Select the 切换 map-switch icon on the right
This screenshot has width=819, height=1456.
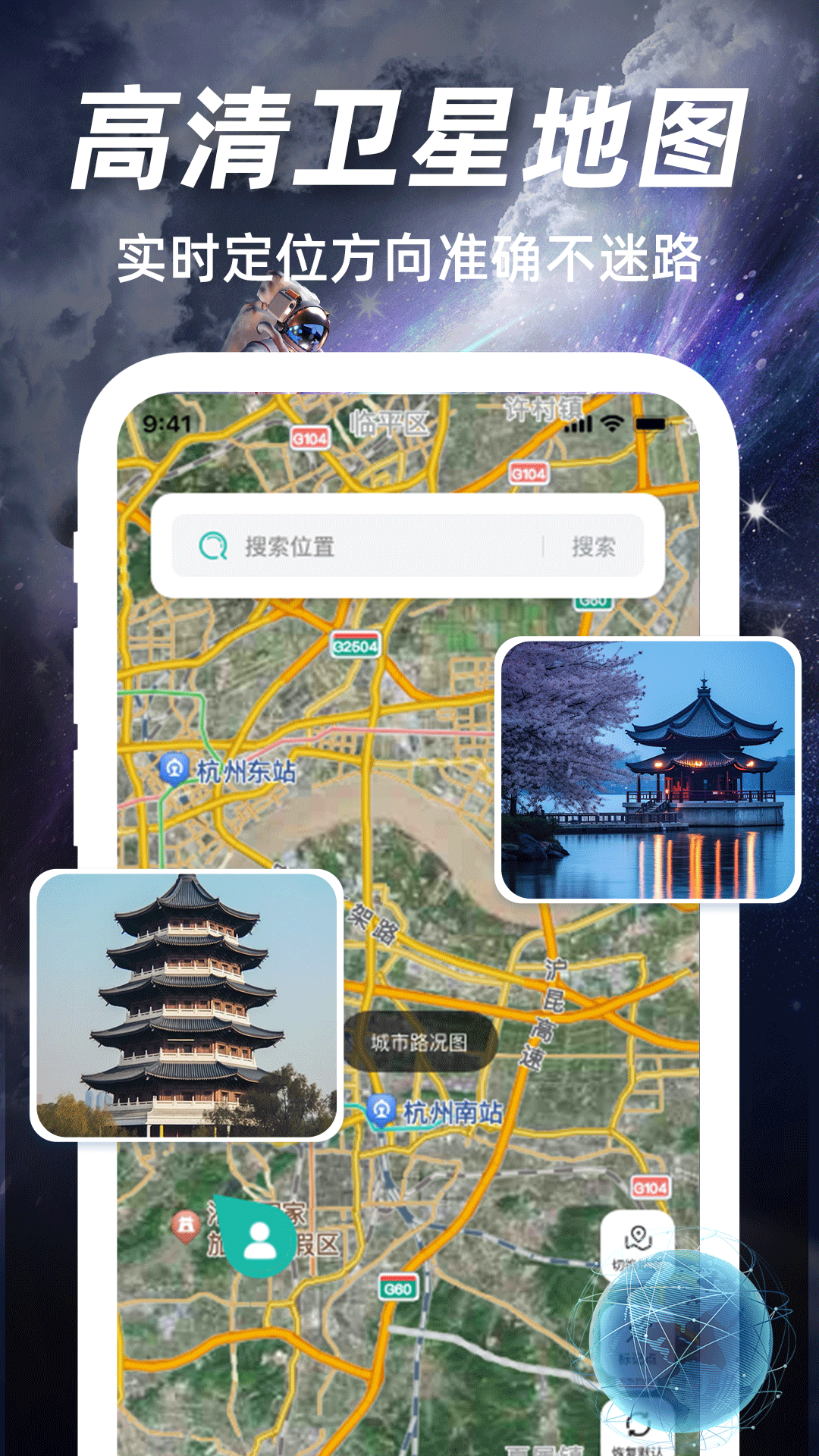pos(639,1237)
